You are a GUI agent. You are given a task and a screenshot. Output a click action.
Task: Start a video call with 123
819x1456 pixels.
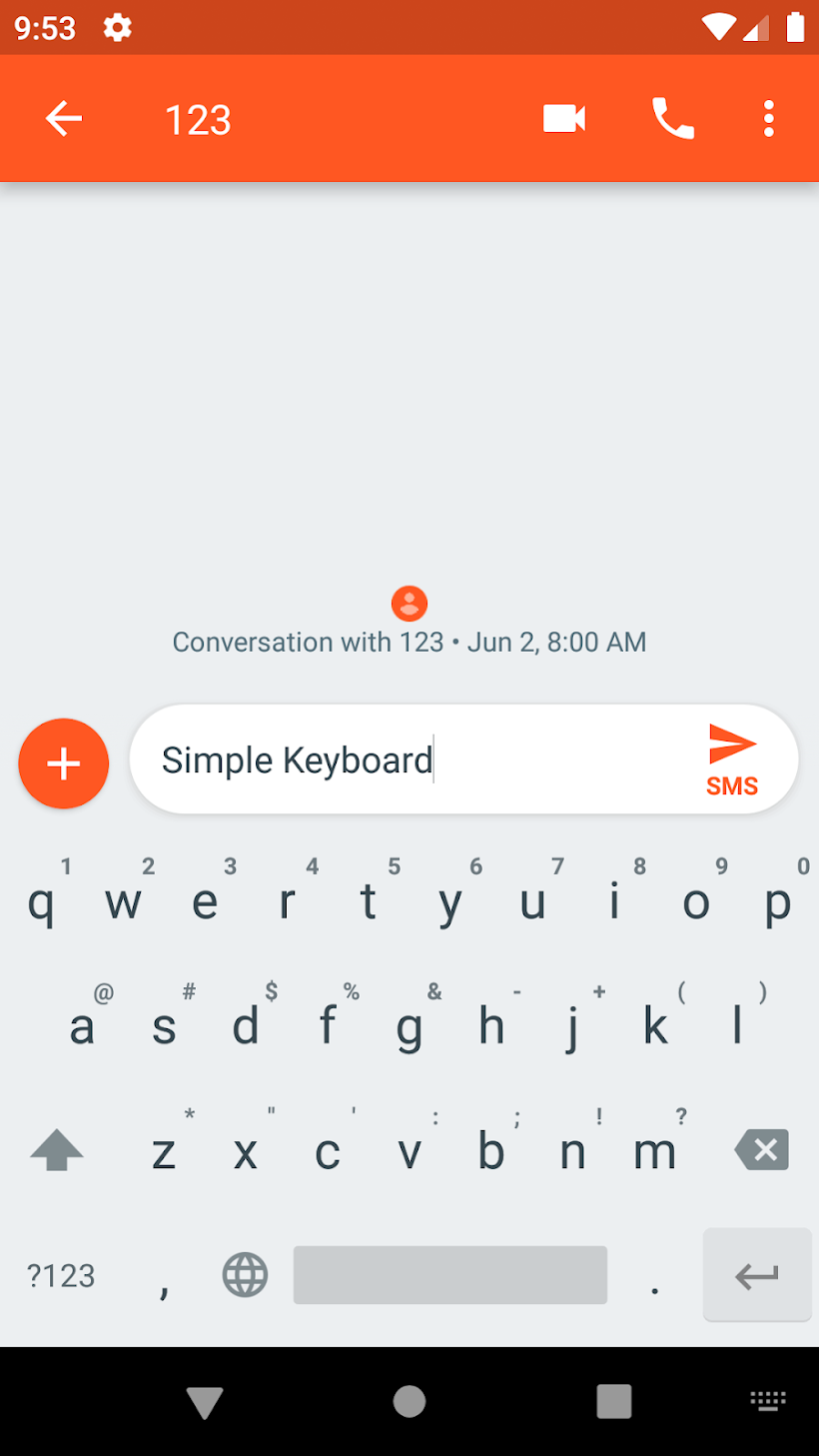(563, 118)
